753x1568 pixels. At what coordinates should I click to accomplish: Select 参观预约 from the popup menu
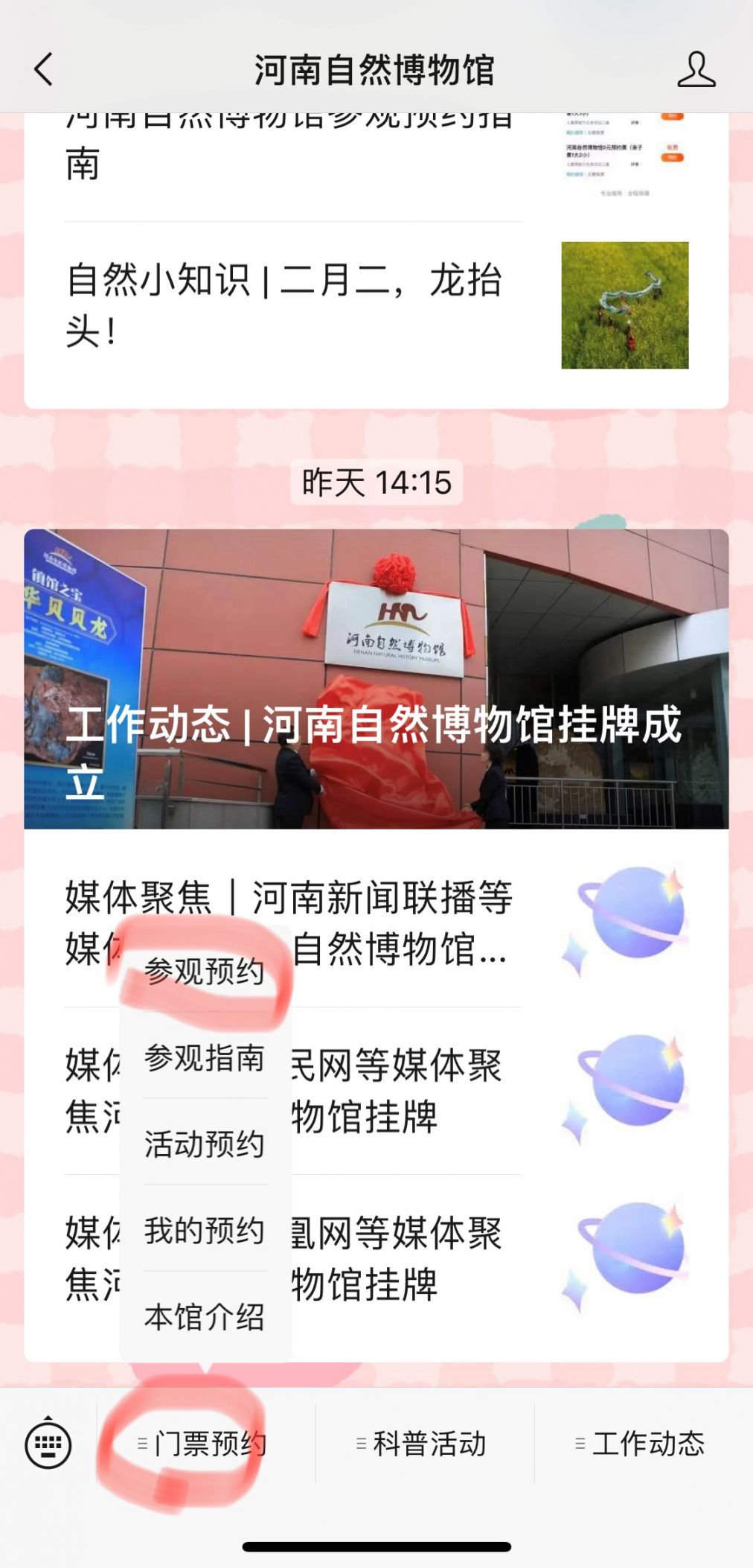[x=205, y=972]
